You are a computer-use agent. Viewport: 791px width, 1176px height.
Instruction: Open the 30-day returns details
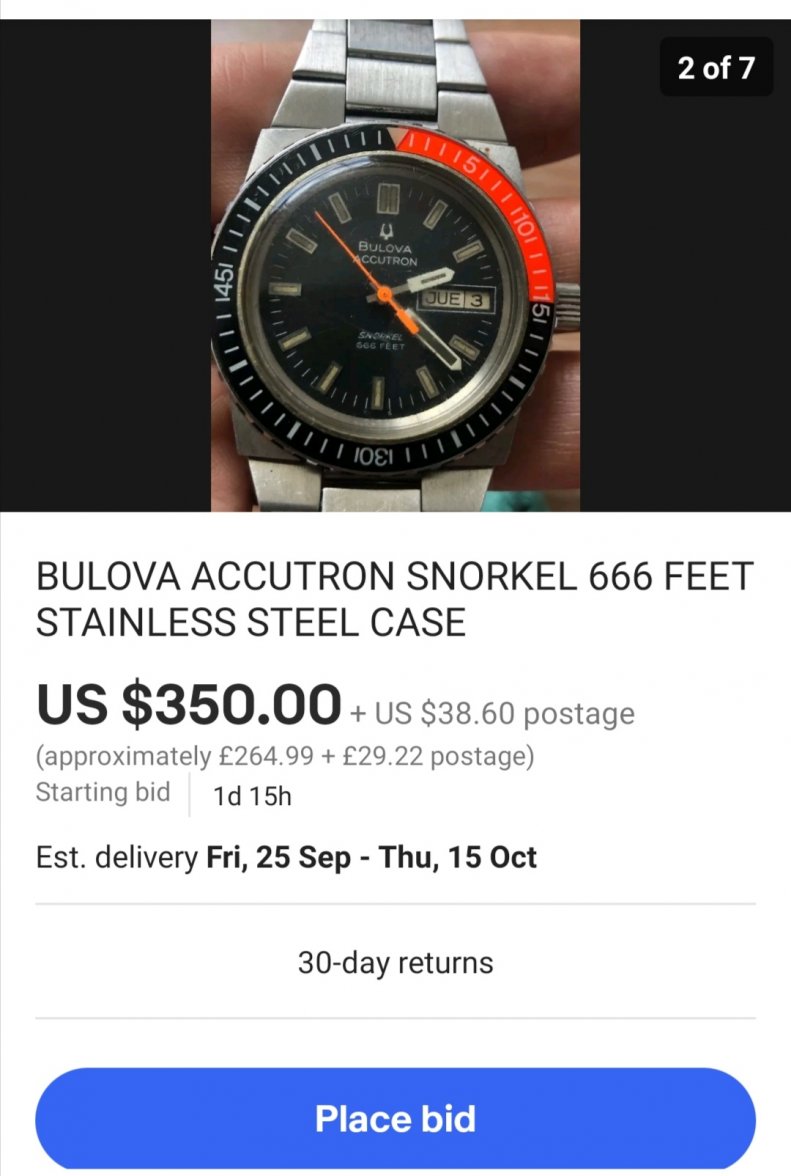point(395,962)
